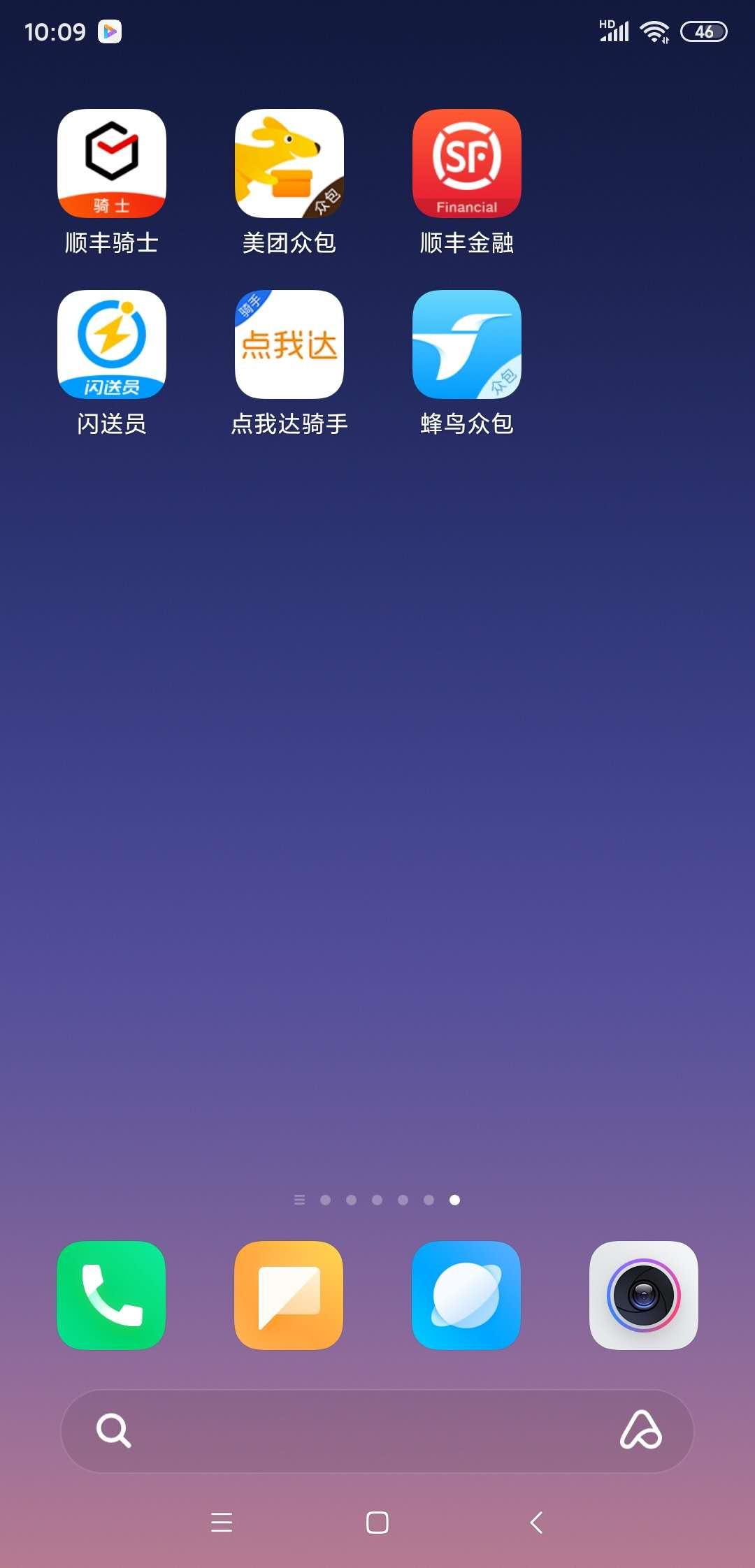This screenshot has width=755, height=1568.
Task: Tap the magnifier in the search bar
Action: click(112, 1432)
